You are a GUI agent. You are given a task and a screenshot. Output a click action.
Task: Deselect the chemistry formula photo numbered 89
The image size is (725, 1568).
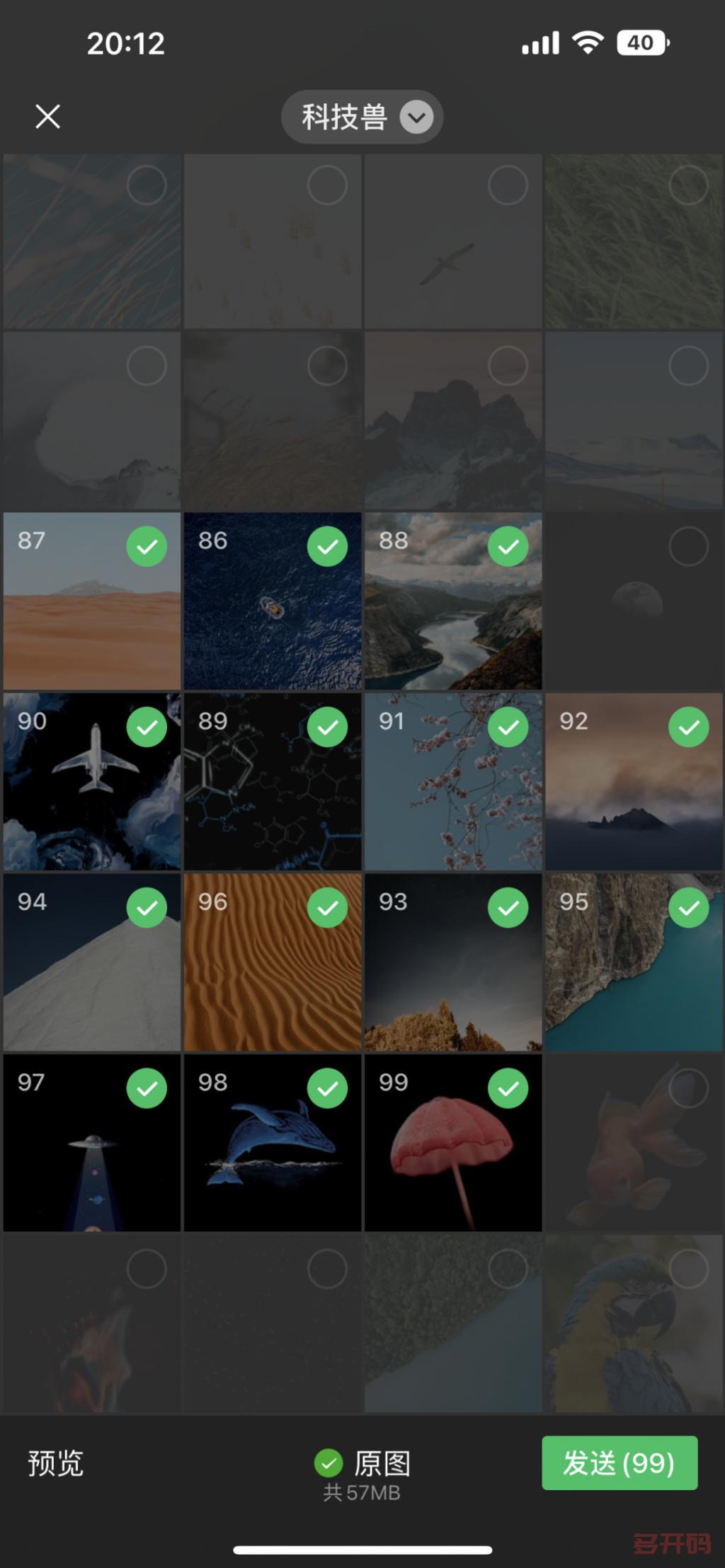[x=327, y=727]
